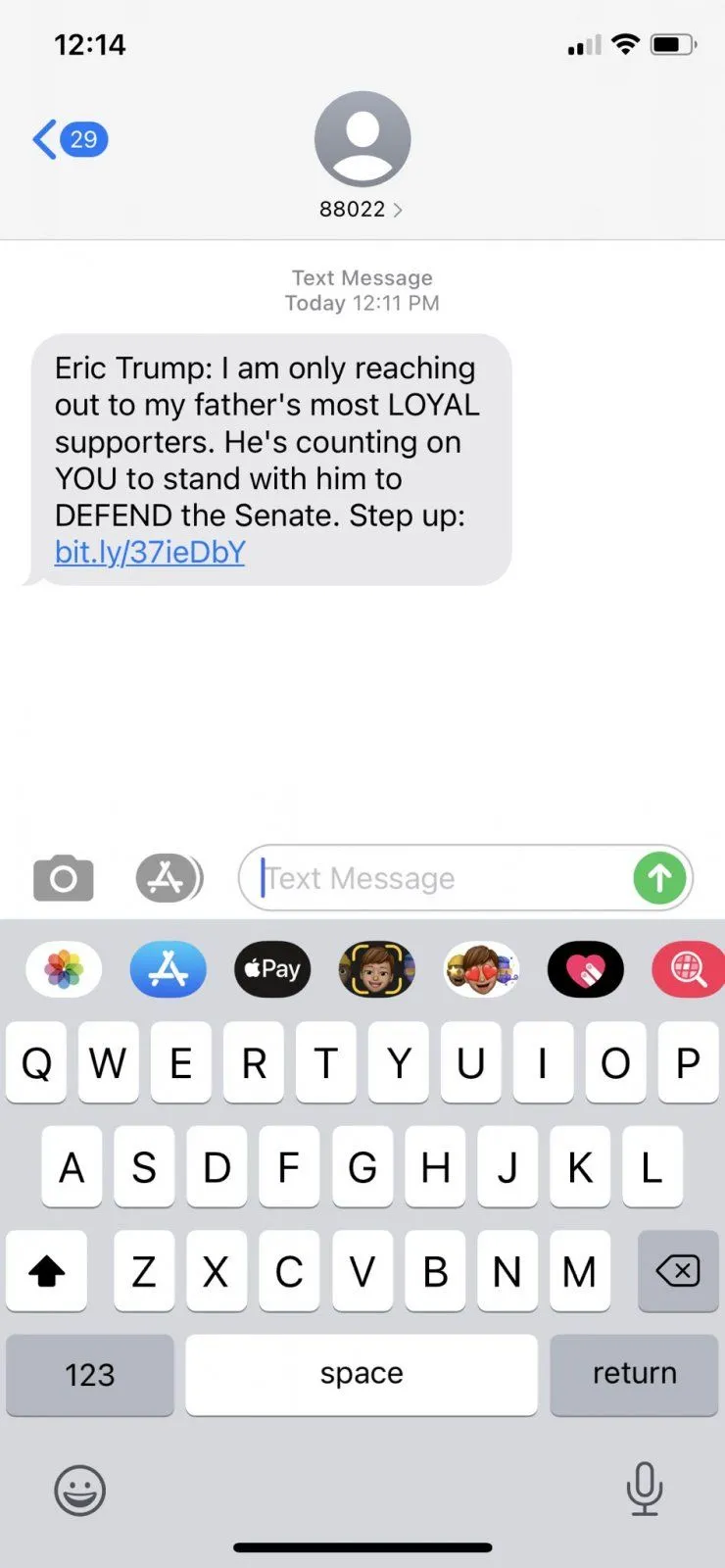
Task: Tap the backspace key
Action: point(677,1271)
